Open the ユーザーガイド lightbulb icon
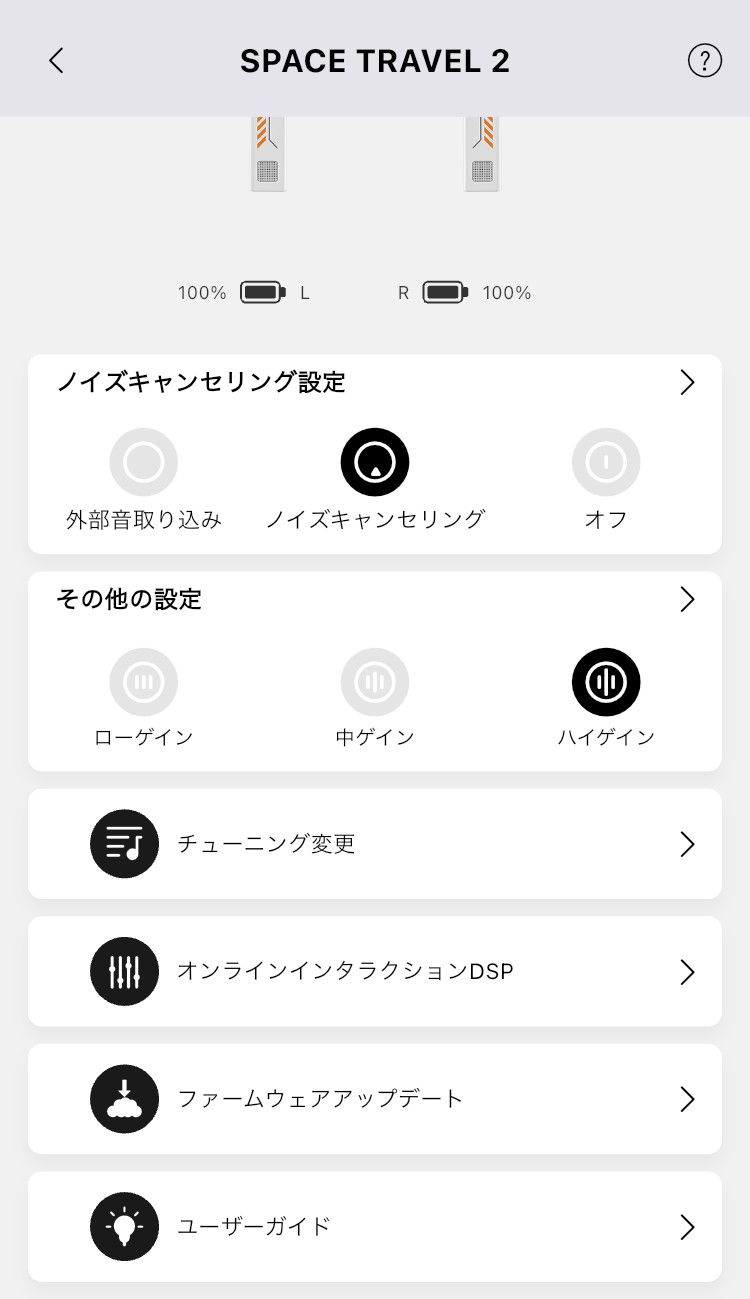 (124, 1226)
